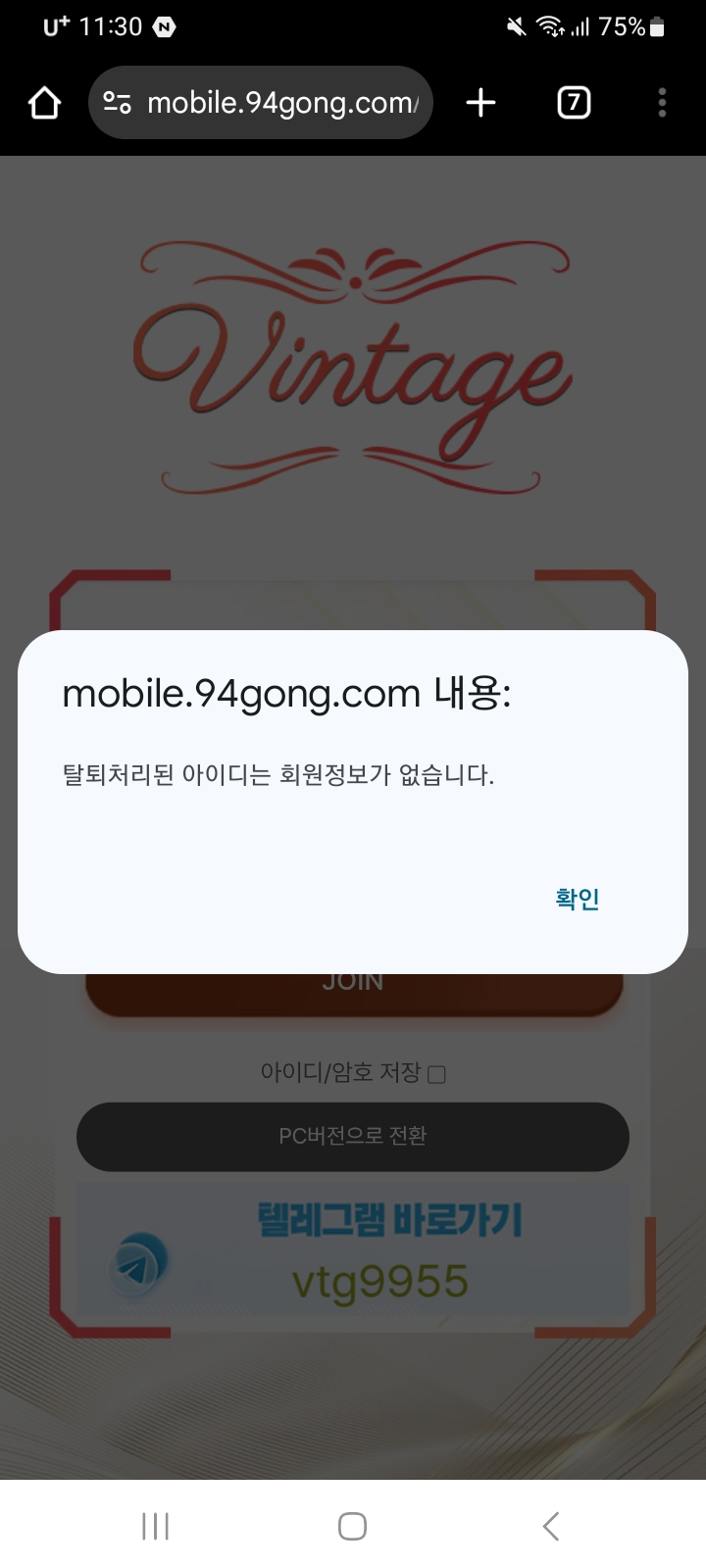Open the site info icon in the address bar
Viewport: 706px width, 1568px height.
coord(118,103)
